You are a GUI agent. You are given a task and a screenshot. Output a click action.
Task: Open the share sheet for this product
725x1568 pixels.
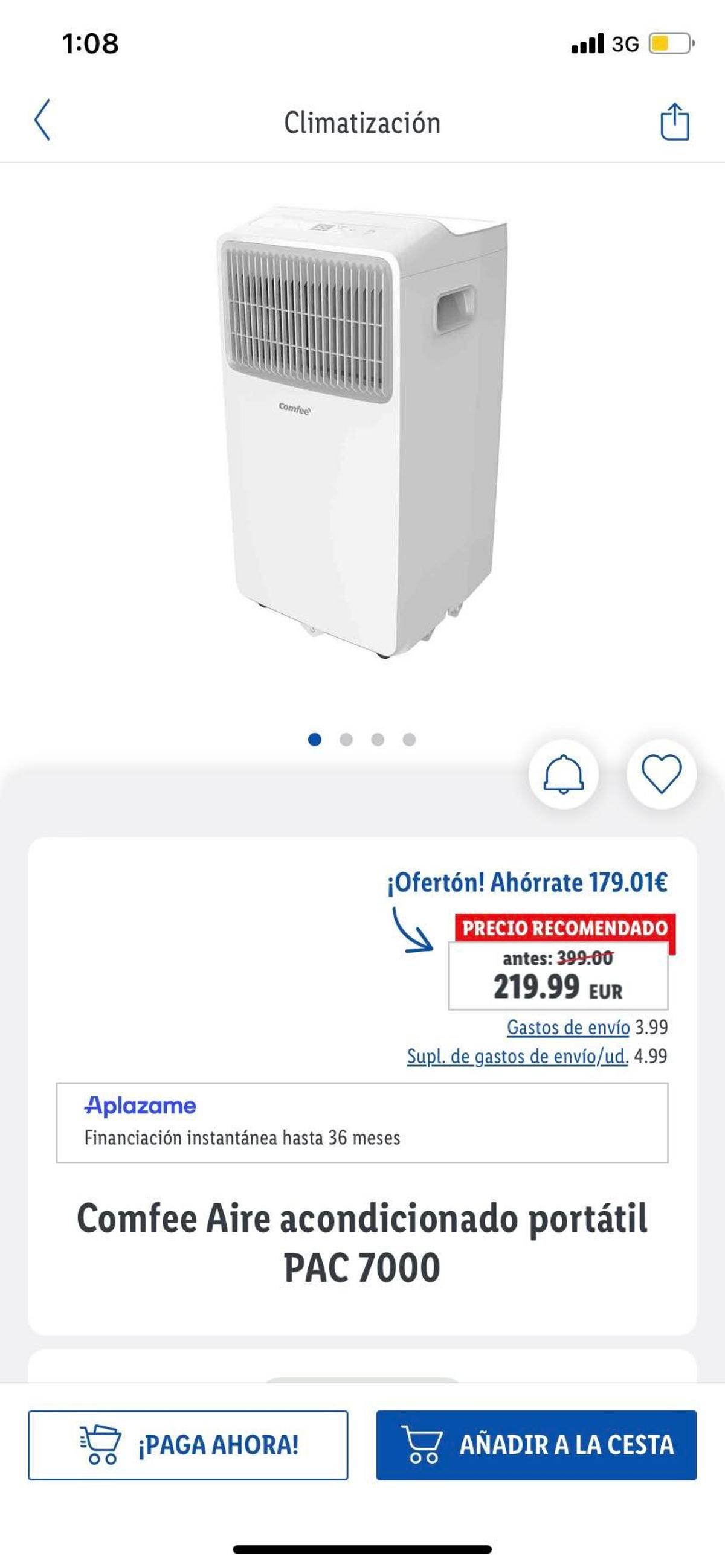coord(674,120)
